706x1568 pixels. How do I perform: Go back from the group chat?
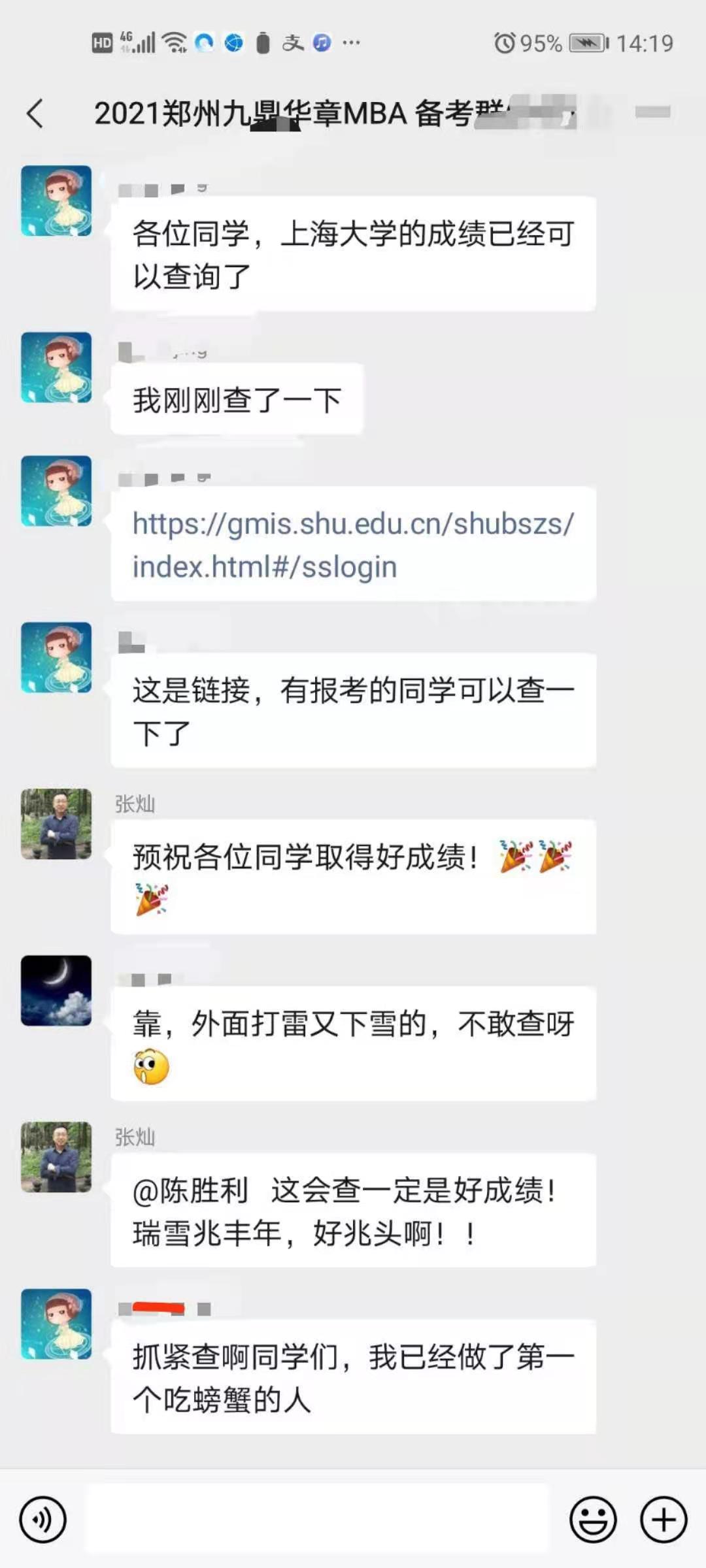tap(35, 114)
